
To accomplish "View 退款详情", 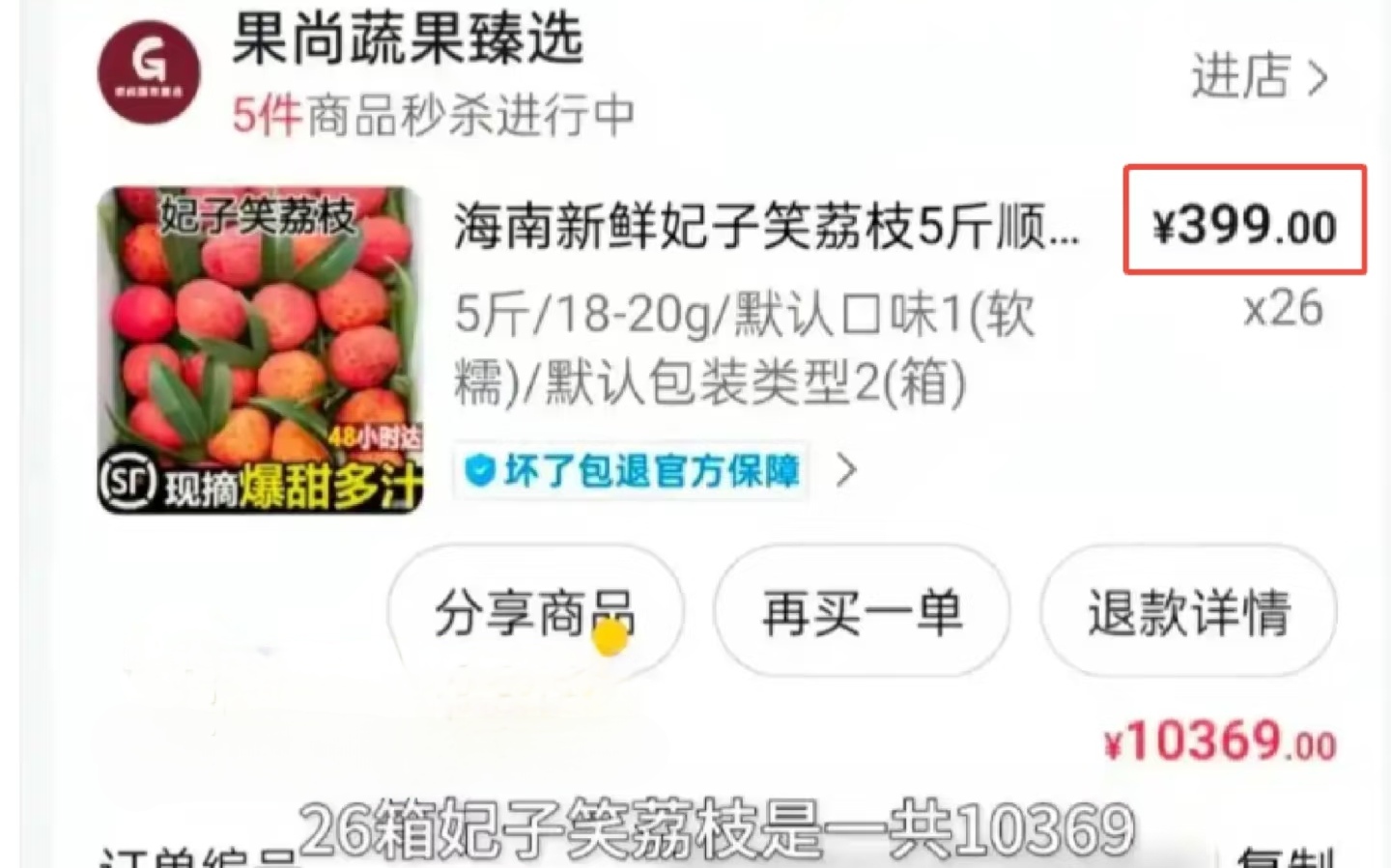I will [1188, 612].
